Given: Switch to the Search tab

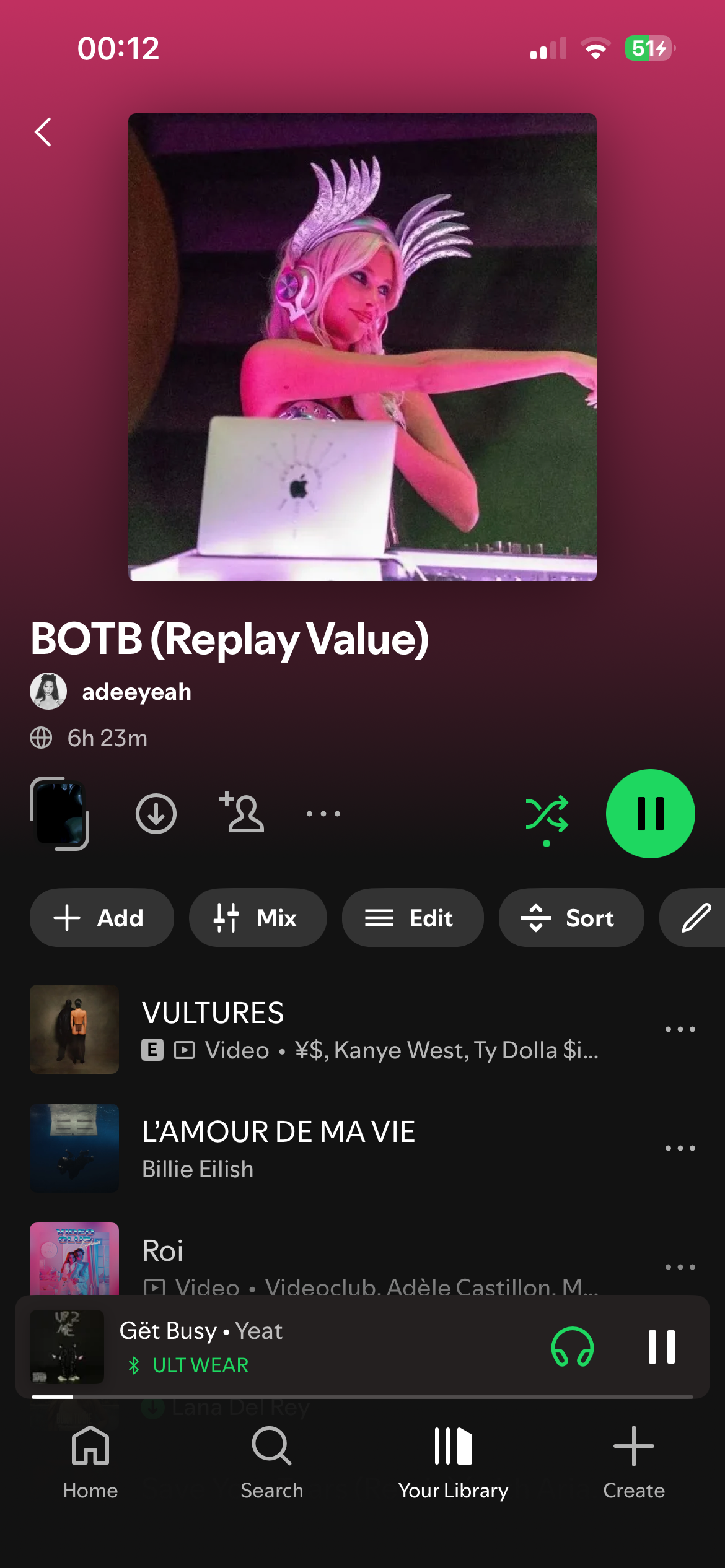Looking at the screenshot, I should 271,1461.
